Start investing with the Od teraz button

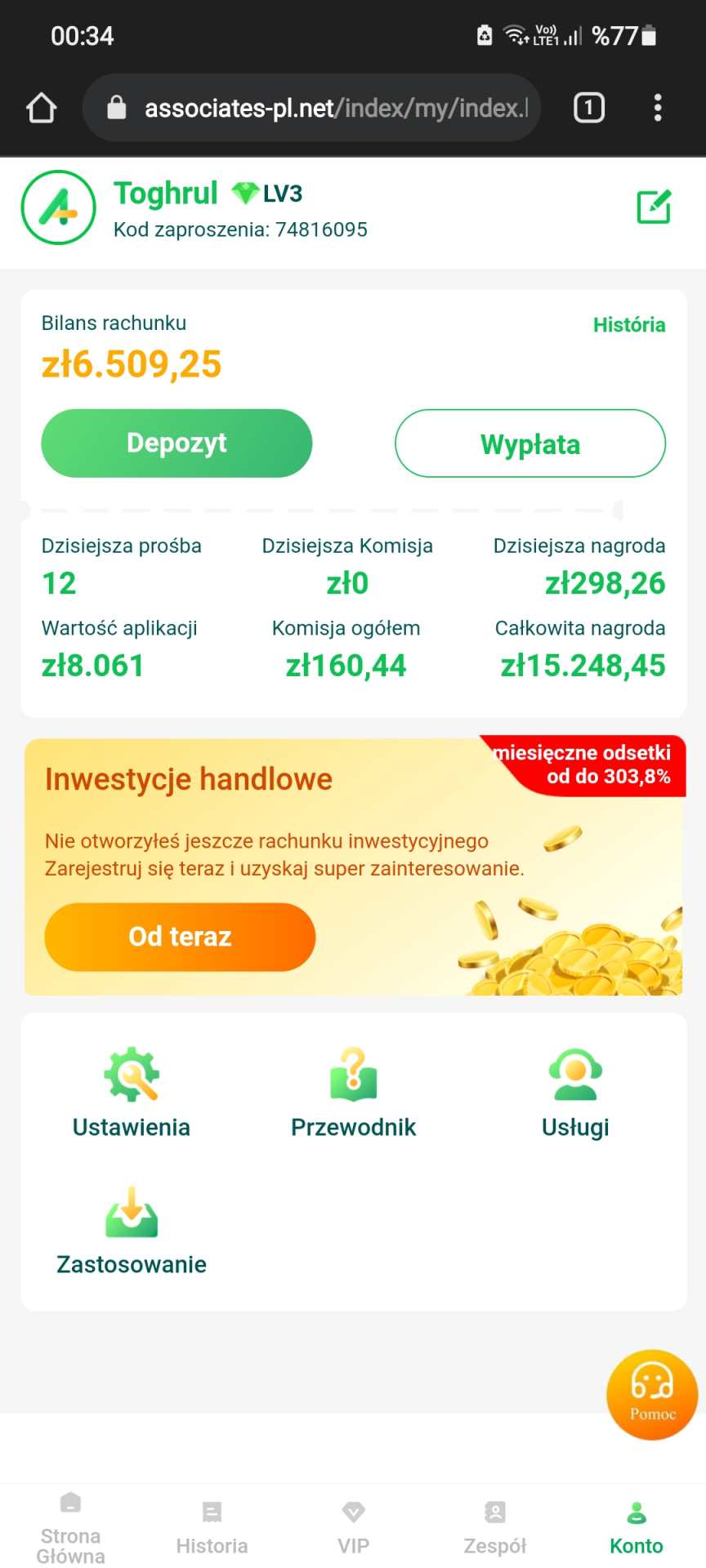pyautogui.click(x=180, y=937)
